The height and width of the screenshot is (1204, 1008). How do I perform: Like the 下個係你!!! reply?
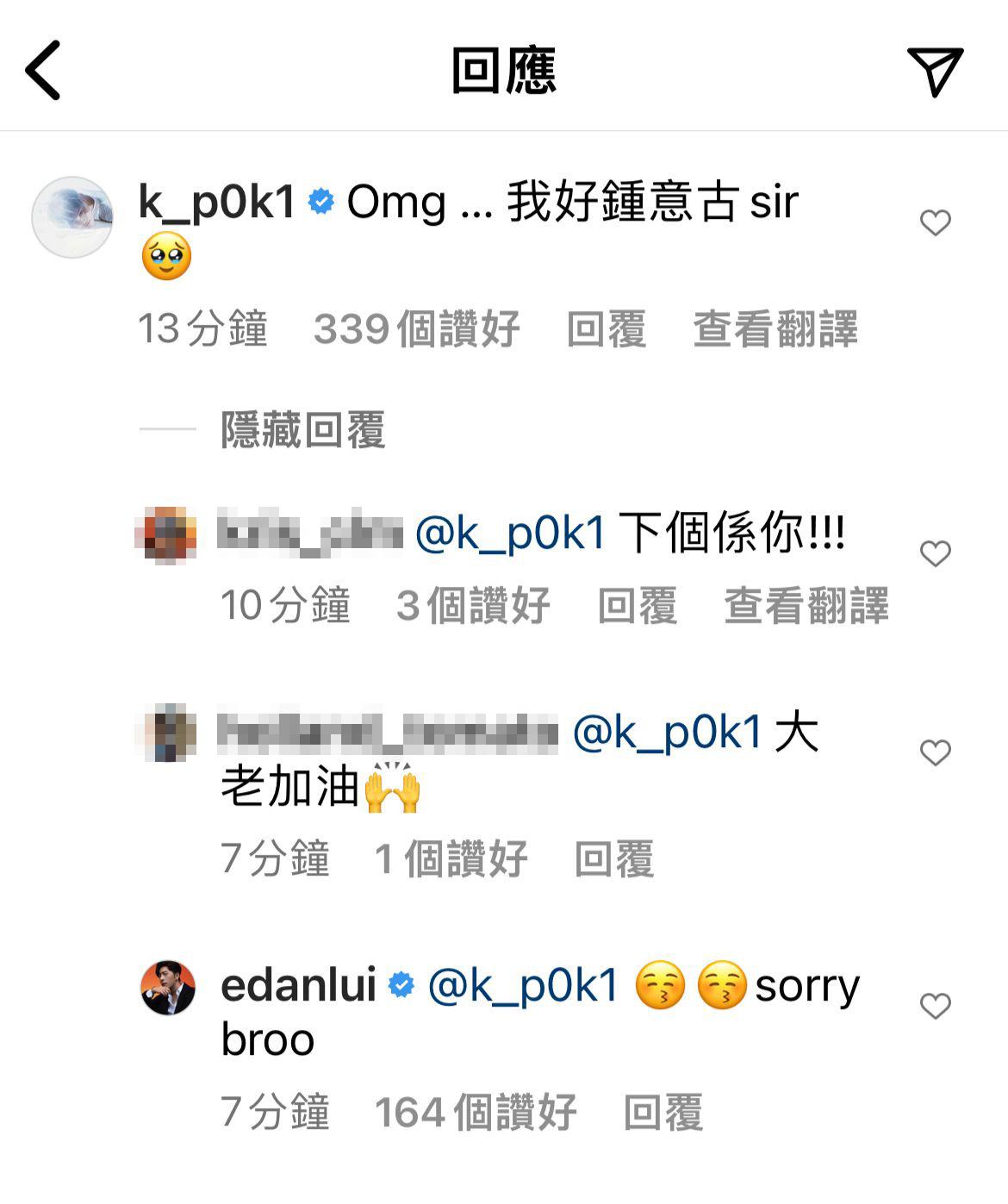pos(935,553)
